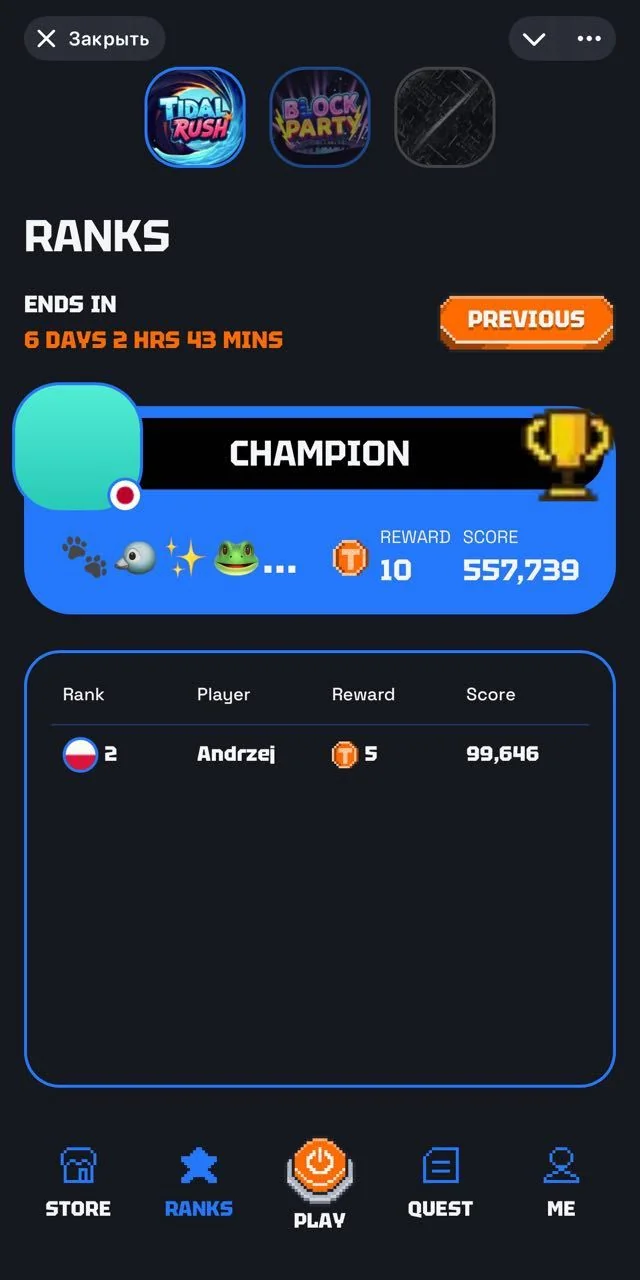Open the three-dot overflow menu
Image resolution: width=640 pixels, height=1280 pixels.
tap(589, 39)
